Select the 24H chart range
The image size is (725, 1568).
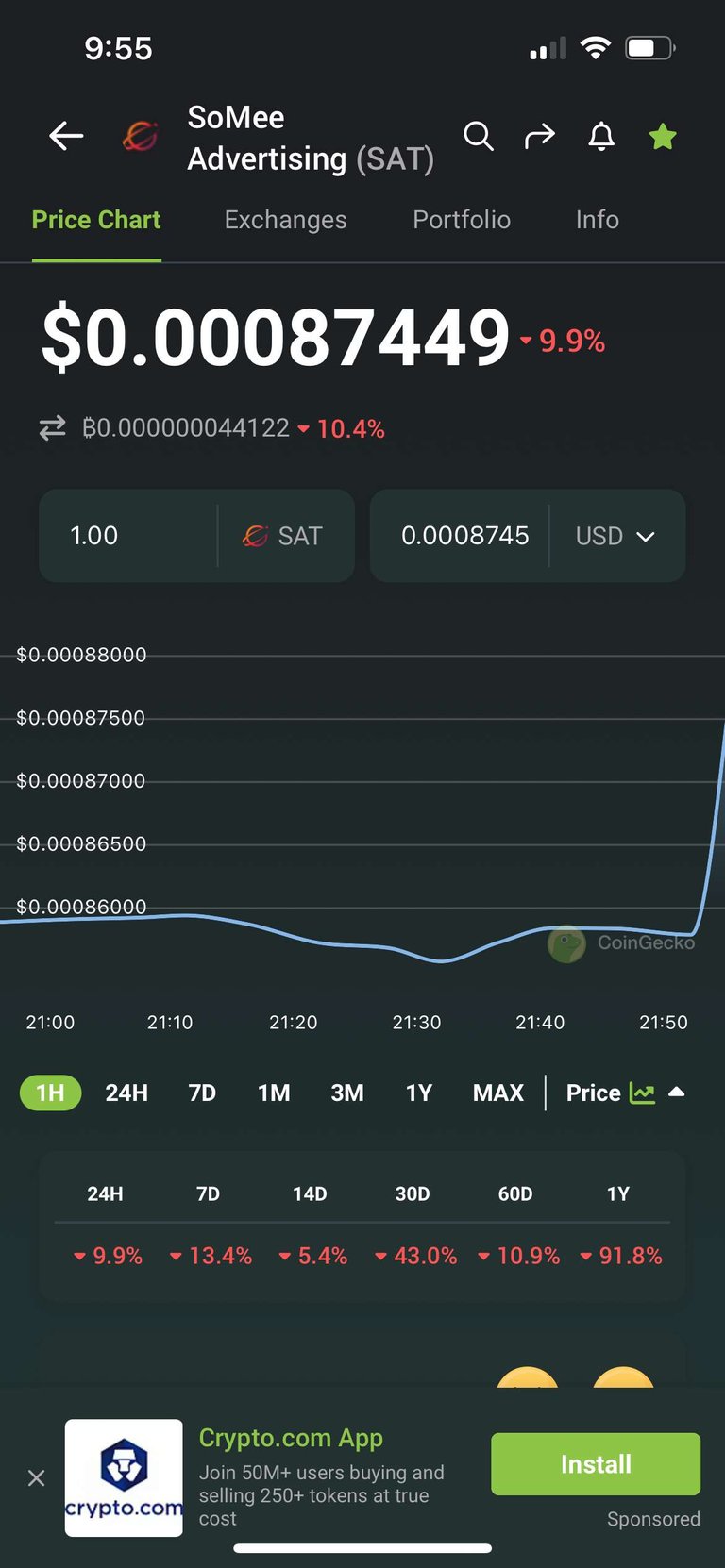point(126,1093)
